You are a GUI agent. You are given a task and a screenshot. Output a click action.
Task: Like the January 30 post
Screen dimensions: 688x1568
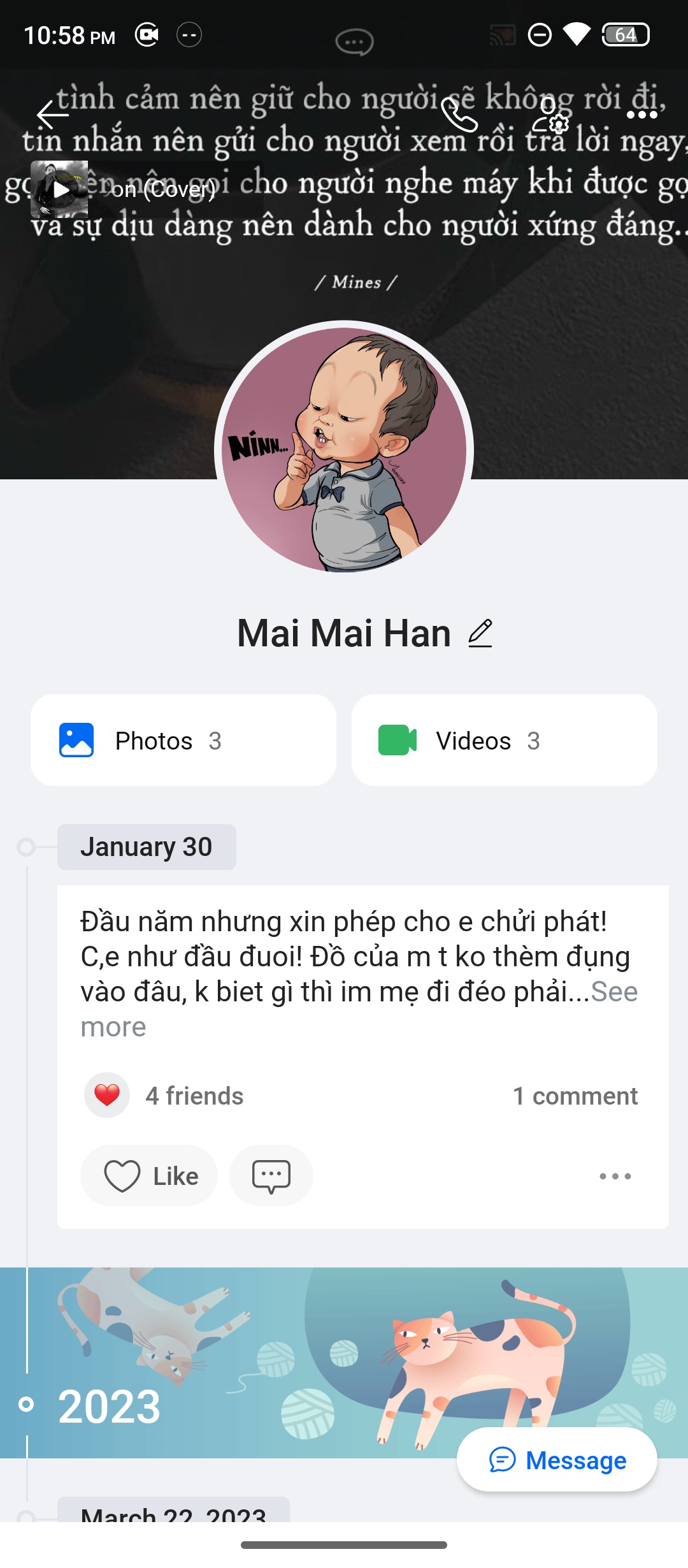point(149,1175)
